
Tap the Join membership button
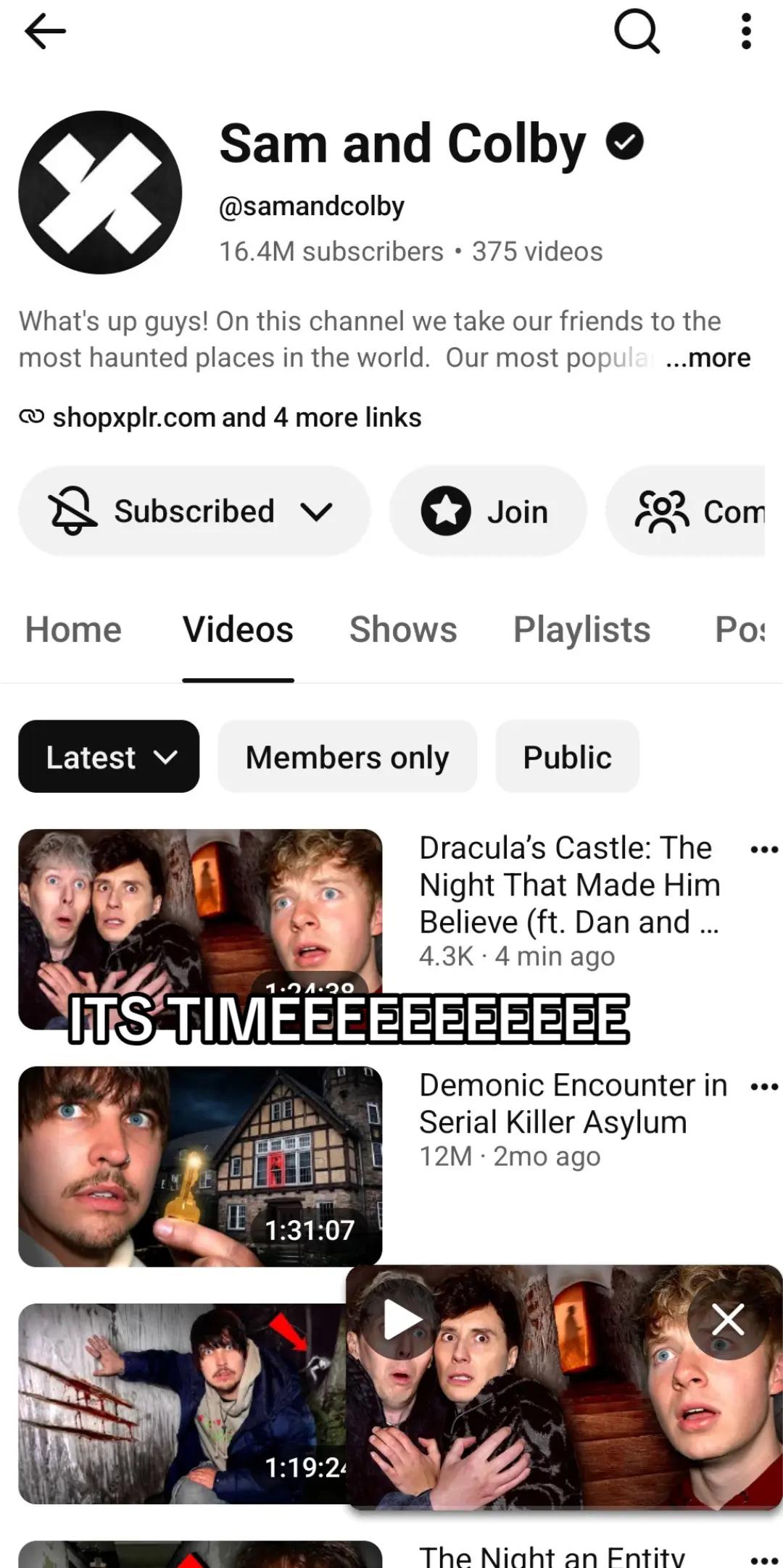[487, 512]
